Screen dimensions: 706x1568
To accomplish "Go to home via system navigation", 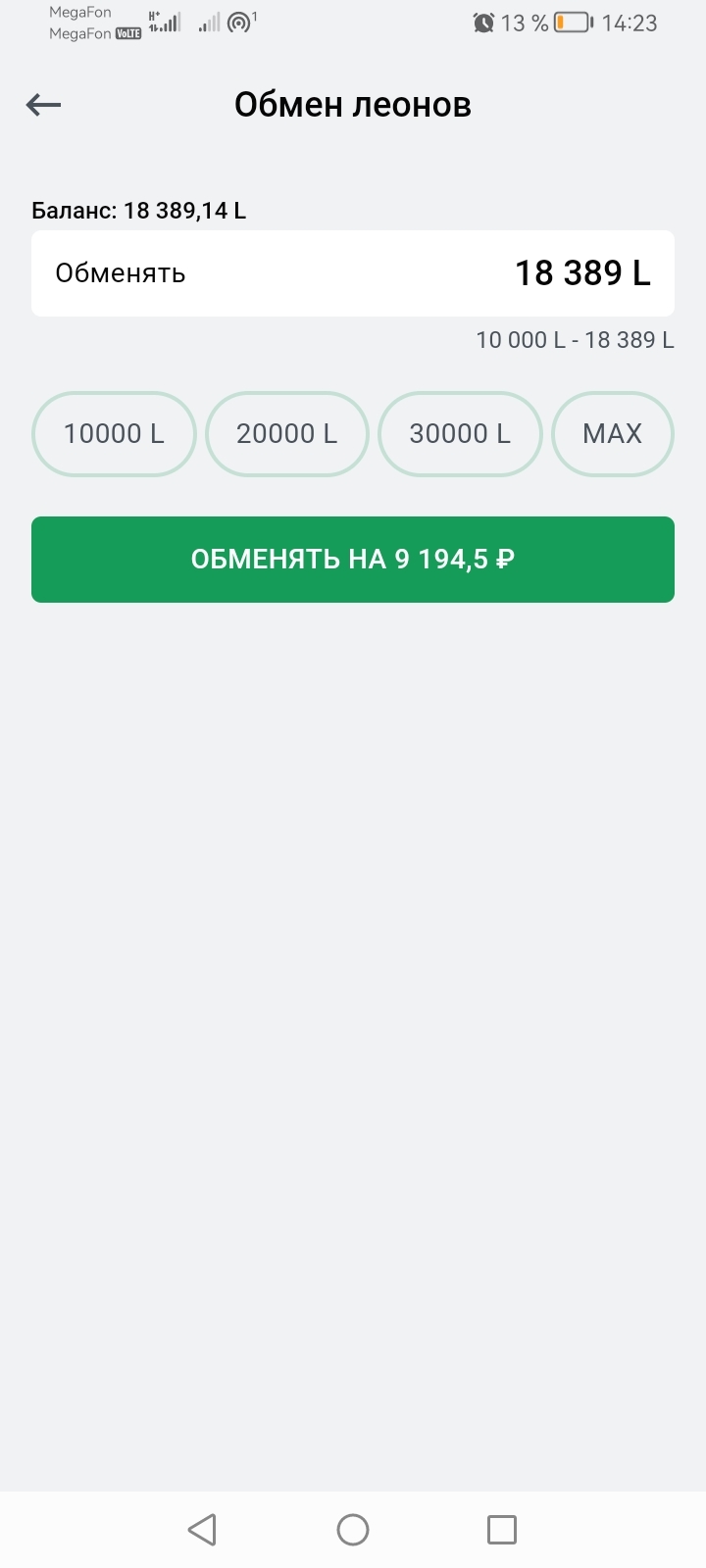I will coord(353,1529).
